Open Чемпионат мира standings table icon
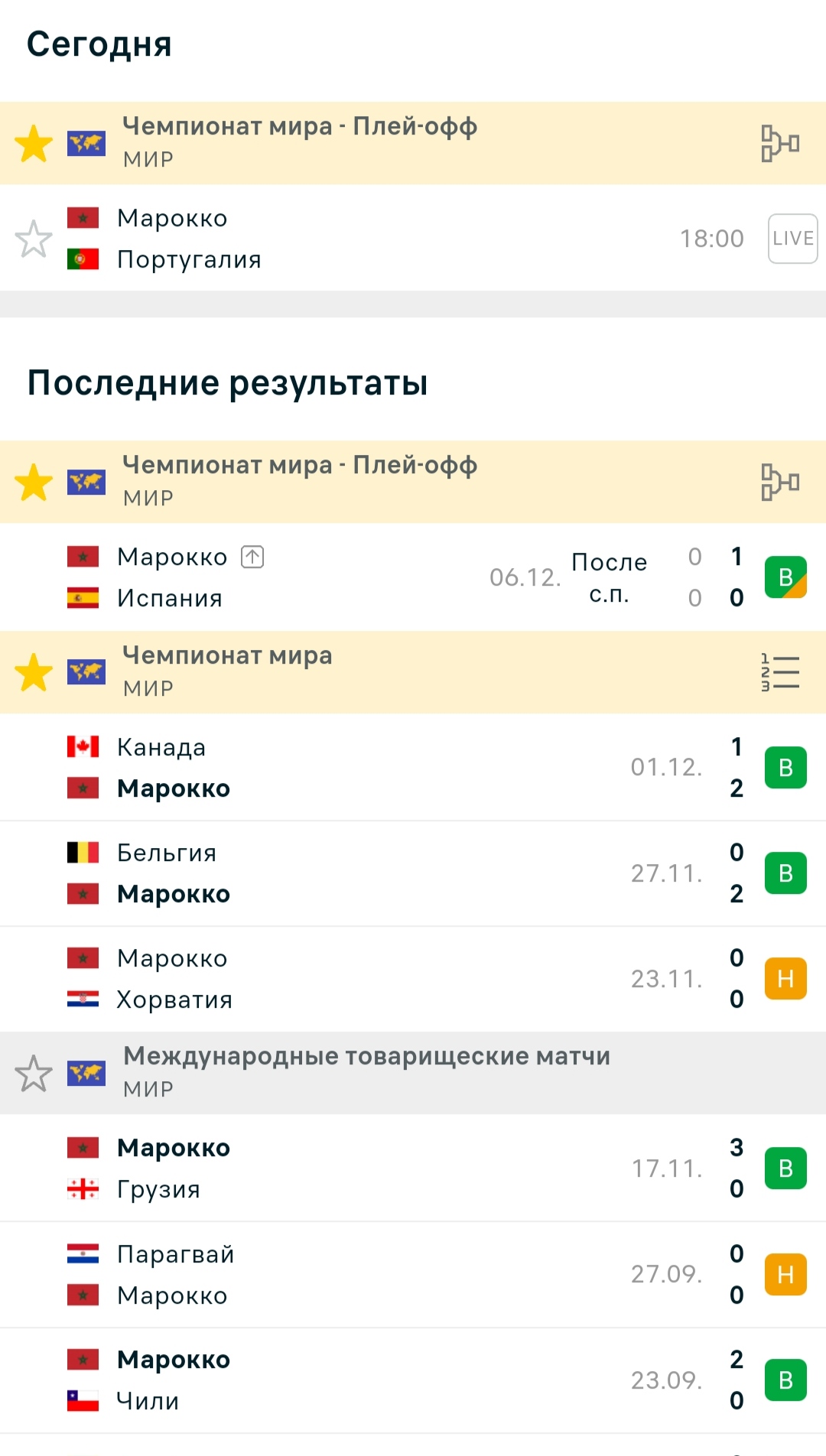Viewport: 826px width, 1456px height. (x=780, y=672)
